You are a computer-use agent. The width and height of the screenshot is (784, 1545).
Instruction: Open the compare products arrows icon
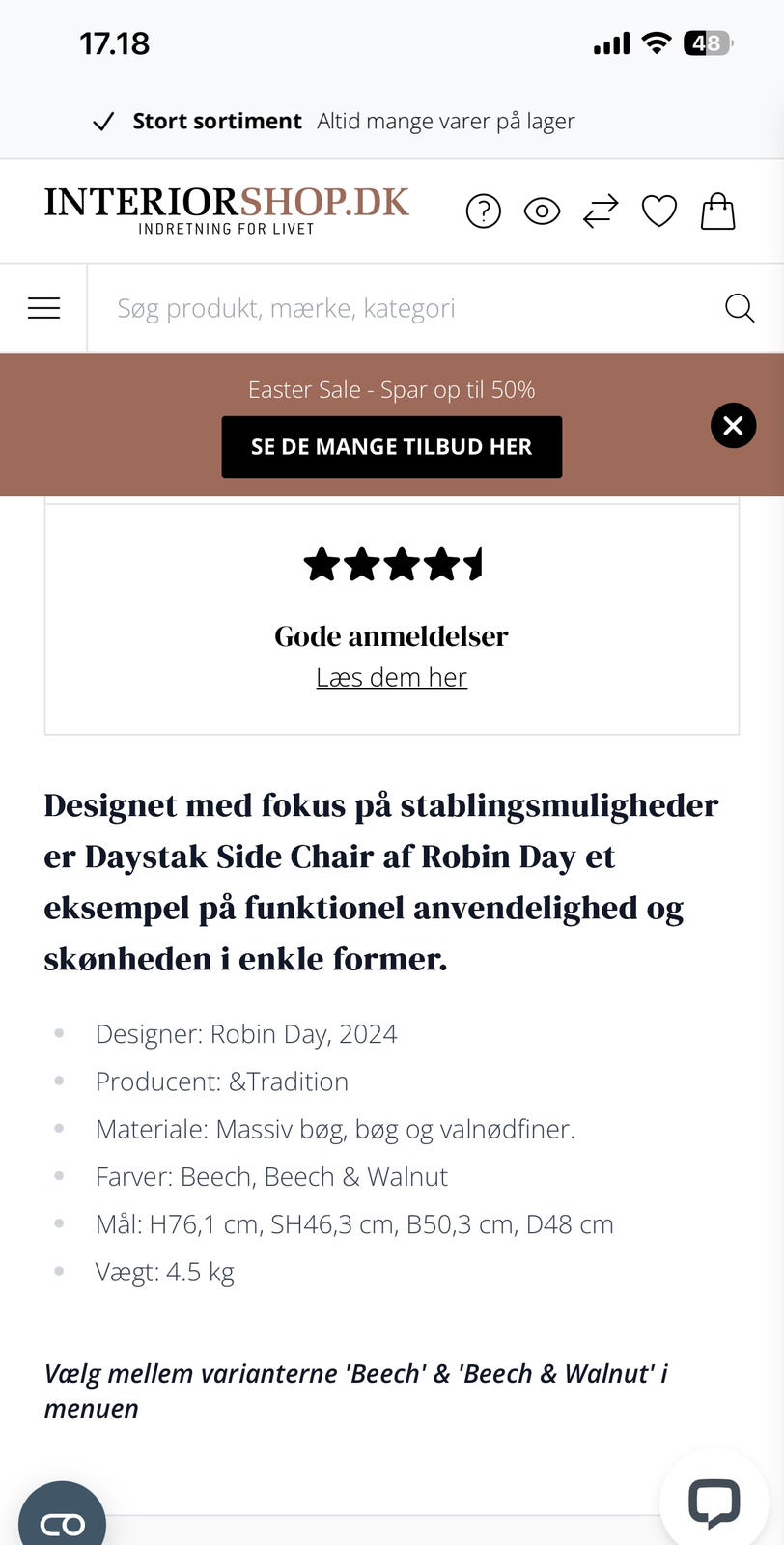[601, 211]
